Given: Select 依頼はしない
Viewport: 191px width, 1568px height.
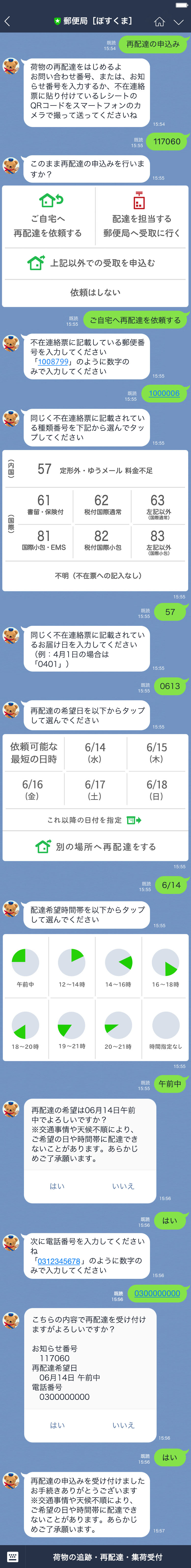Looking at the screenshot, I should [95, 292].
